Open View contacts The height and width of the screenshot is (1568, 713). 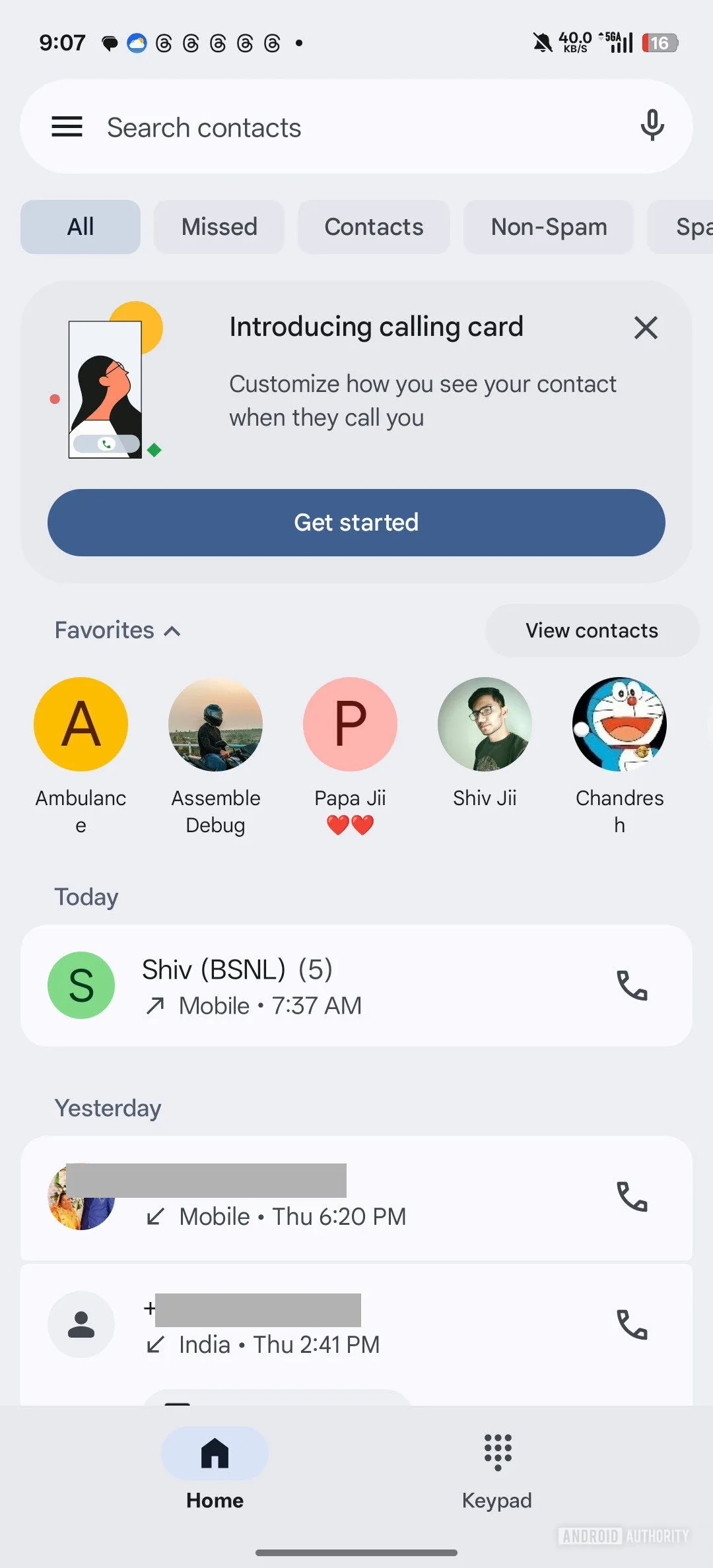[x=592, y=630]
